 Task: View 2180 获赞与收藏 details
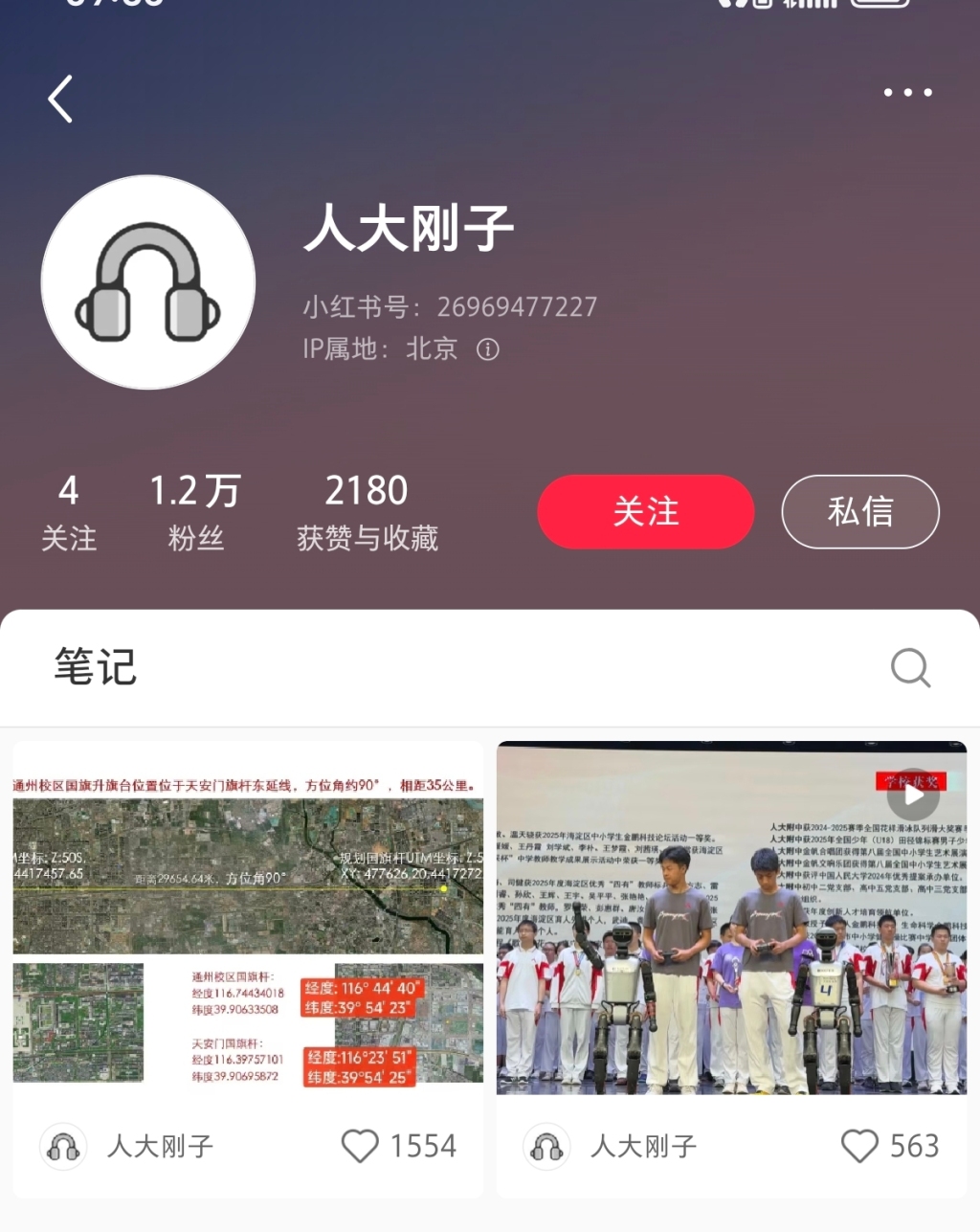coord(367,512)
